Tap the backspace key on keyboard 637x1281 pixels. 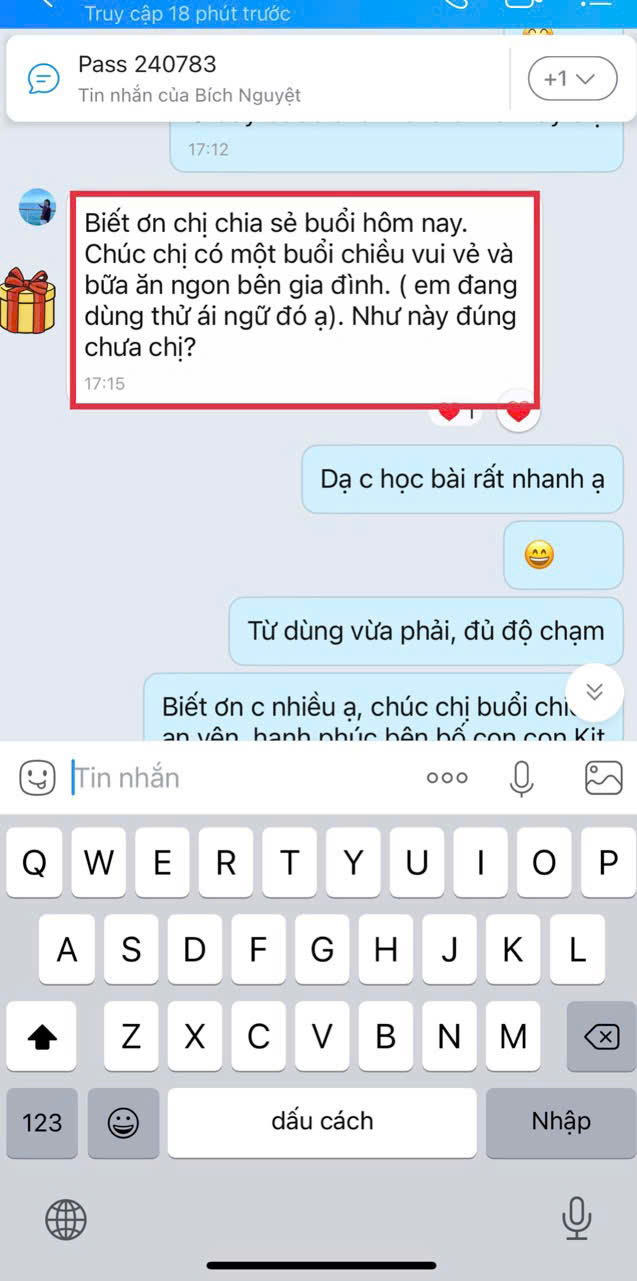coord(600,1037)
